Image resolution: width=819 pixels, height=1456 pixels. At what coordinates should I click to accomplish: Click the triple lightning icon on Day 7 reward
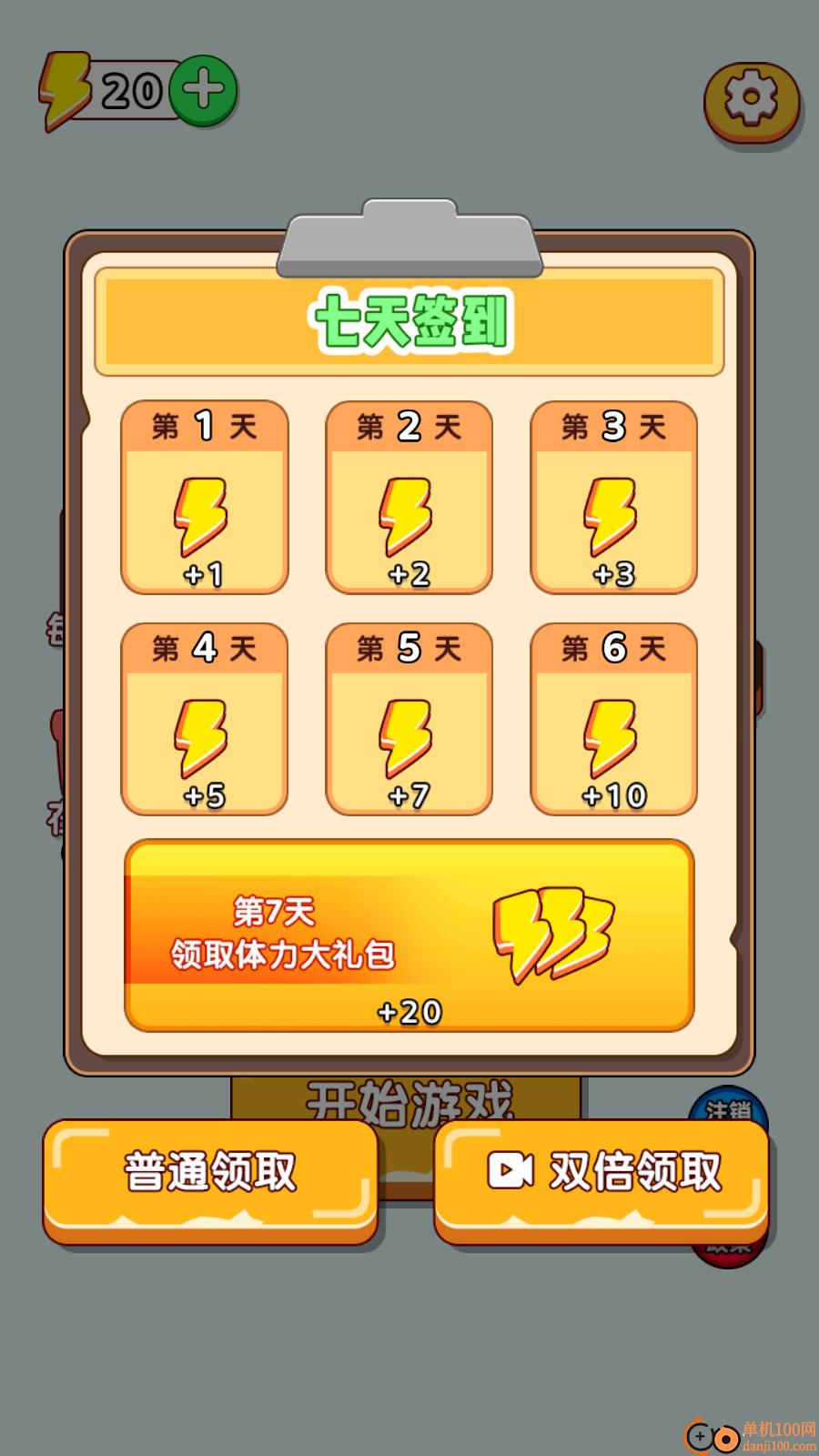[555, 933]
